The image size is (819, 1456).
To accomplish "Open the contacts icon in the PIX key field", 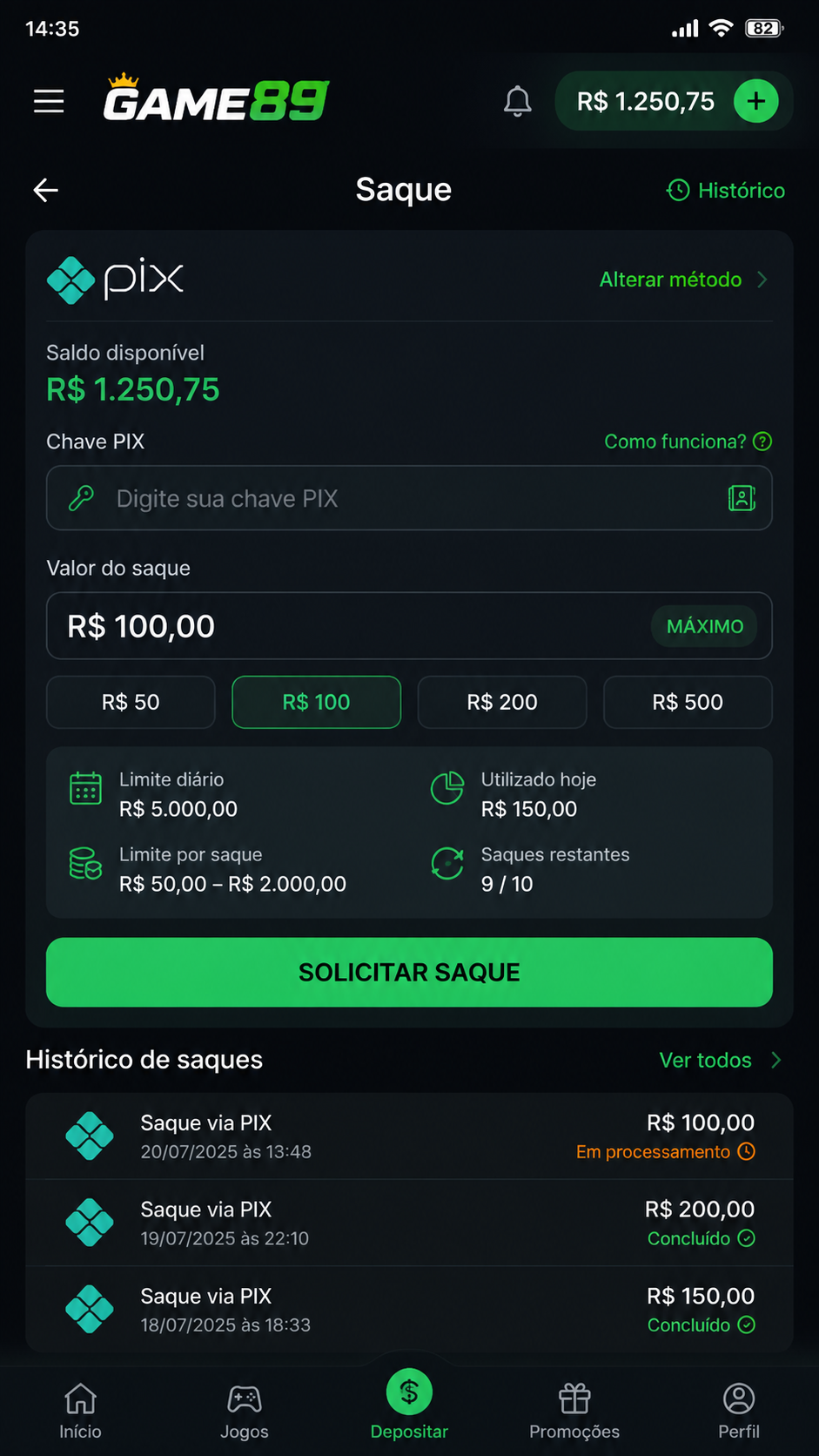I will [742, 498].
